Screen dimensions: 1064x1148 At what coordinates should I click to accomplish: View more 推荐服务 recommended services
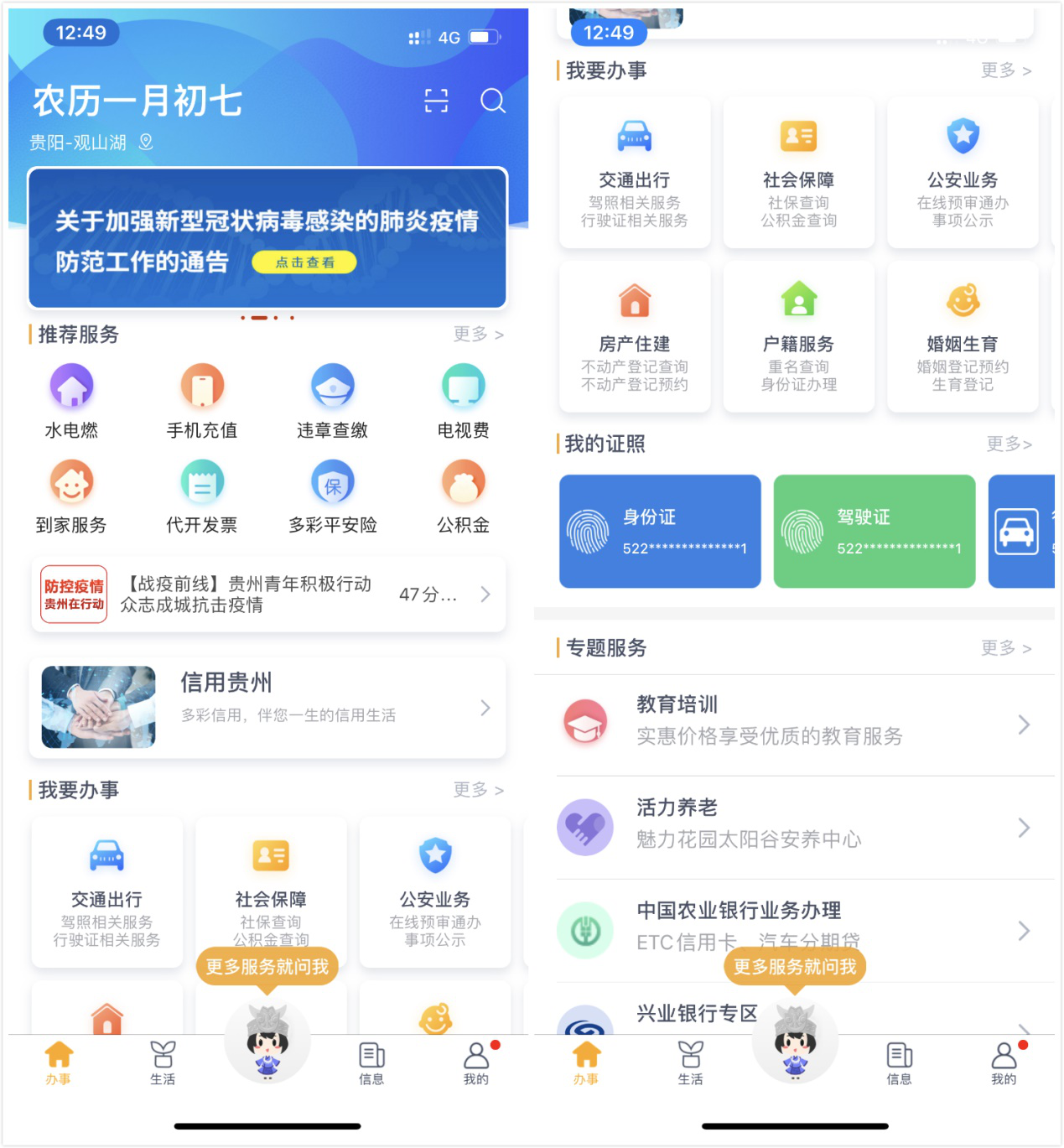point(478,335)
